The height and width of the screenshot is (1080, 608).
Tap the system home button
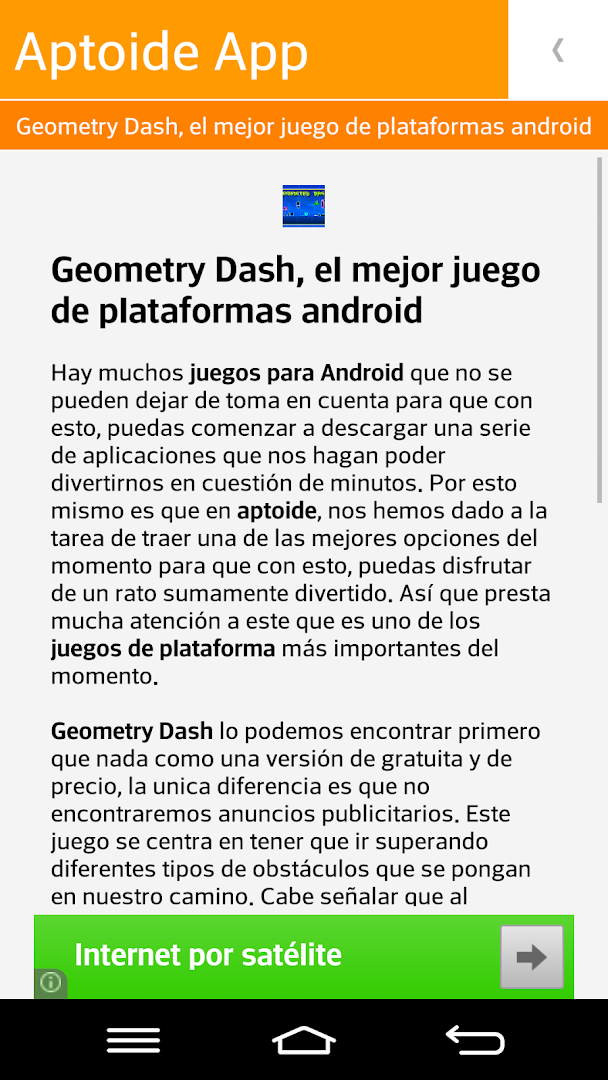pyautogui.click(x=304, y=1040)
